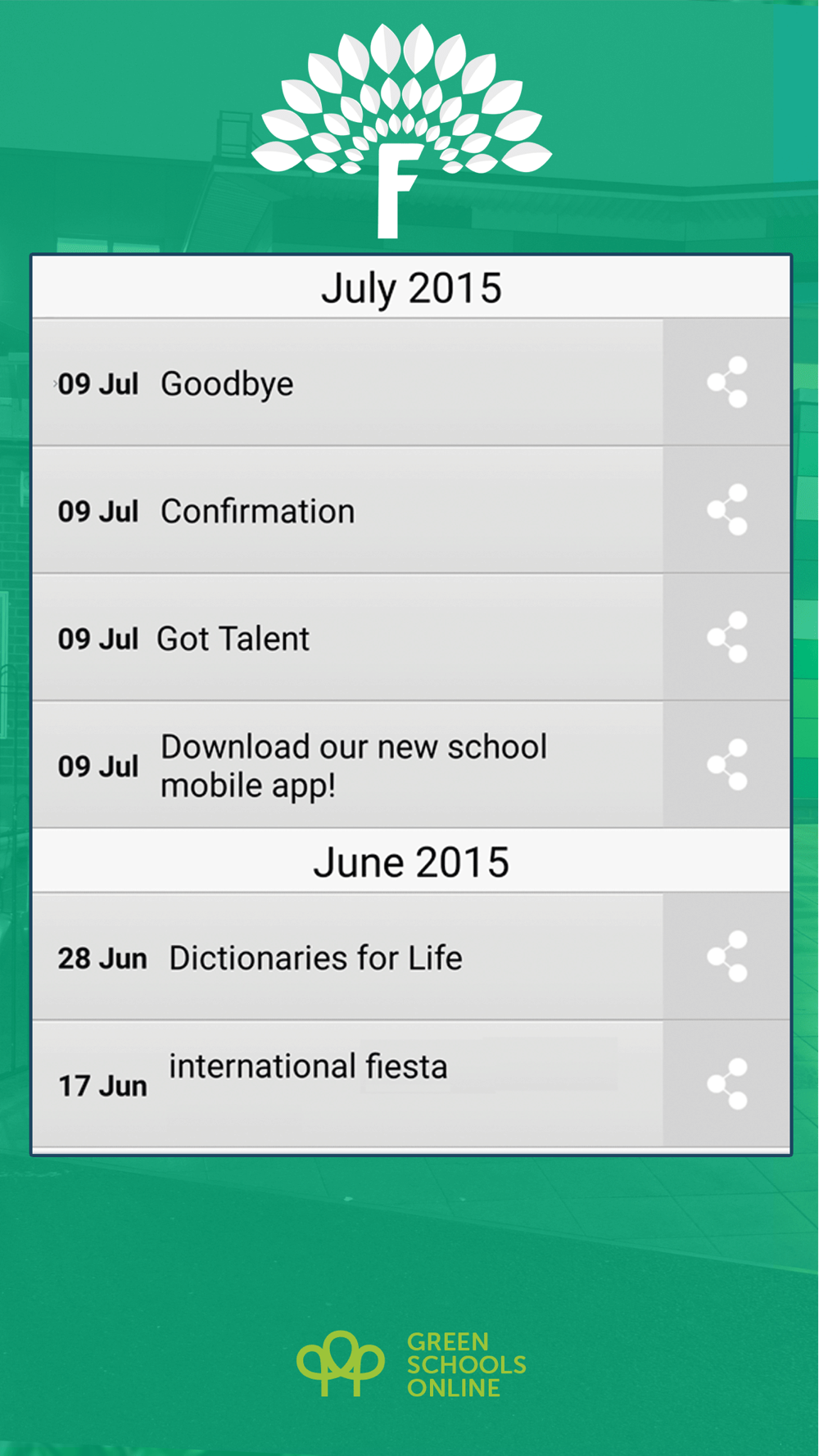Open the Dictionaries for Life item
Viewport: 819px width, 1456px height.
point(347,957)
